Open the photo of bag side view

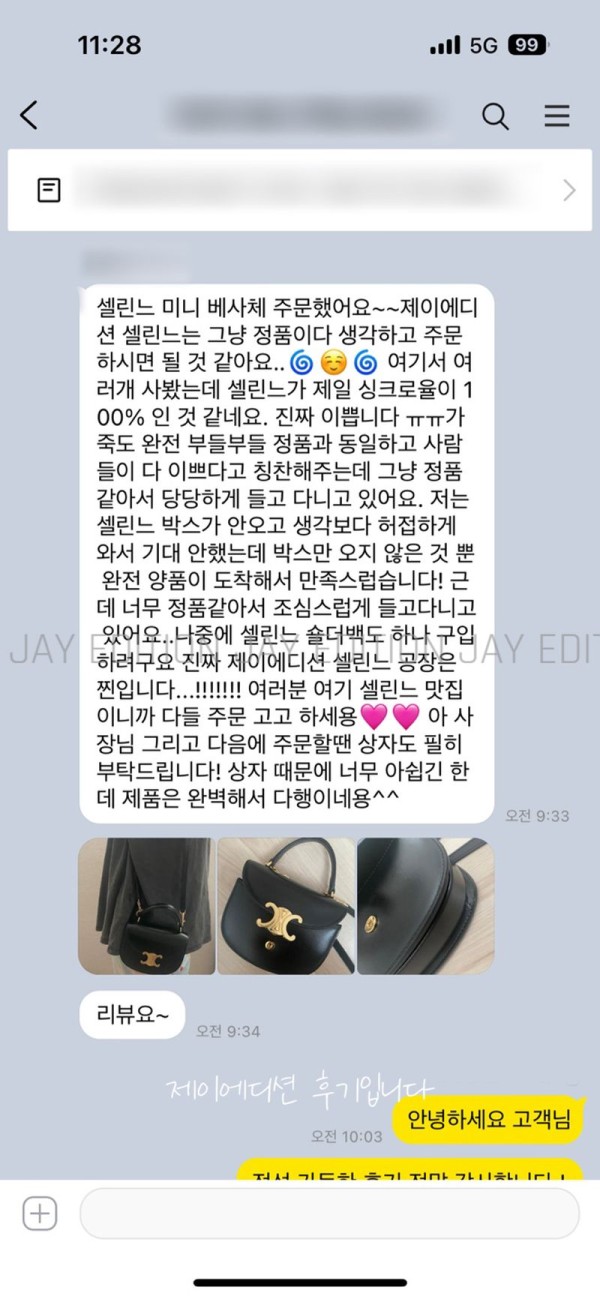(425, 906)
